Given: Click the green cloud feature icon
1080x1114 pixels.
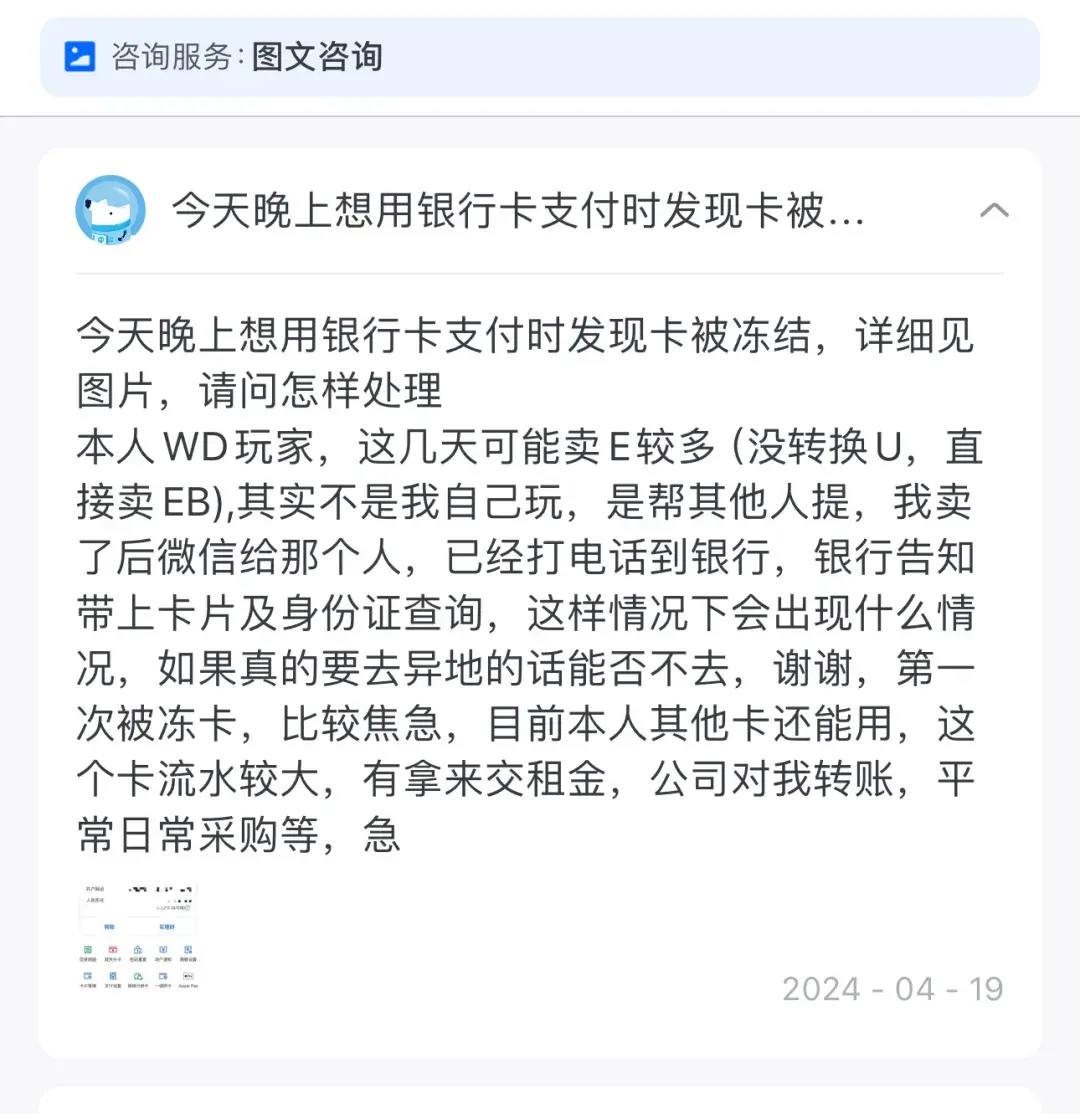Looking at the screenshot, I should click(138, 976).
